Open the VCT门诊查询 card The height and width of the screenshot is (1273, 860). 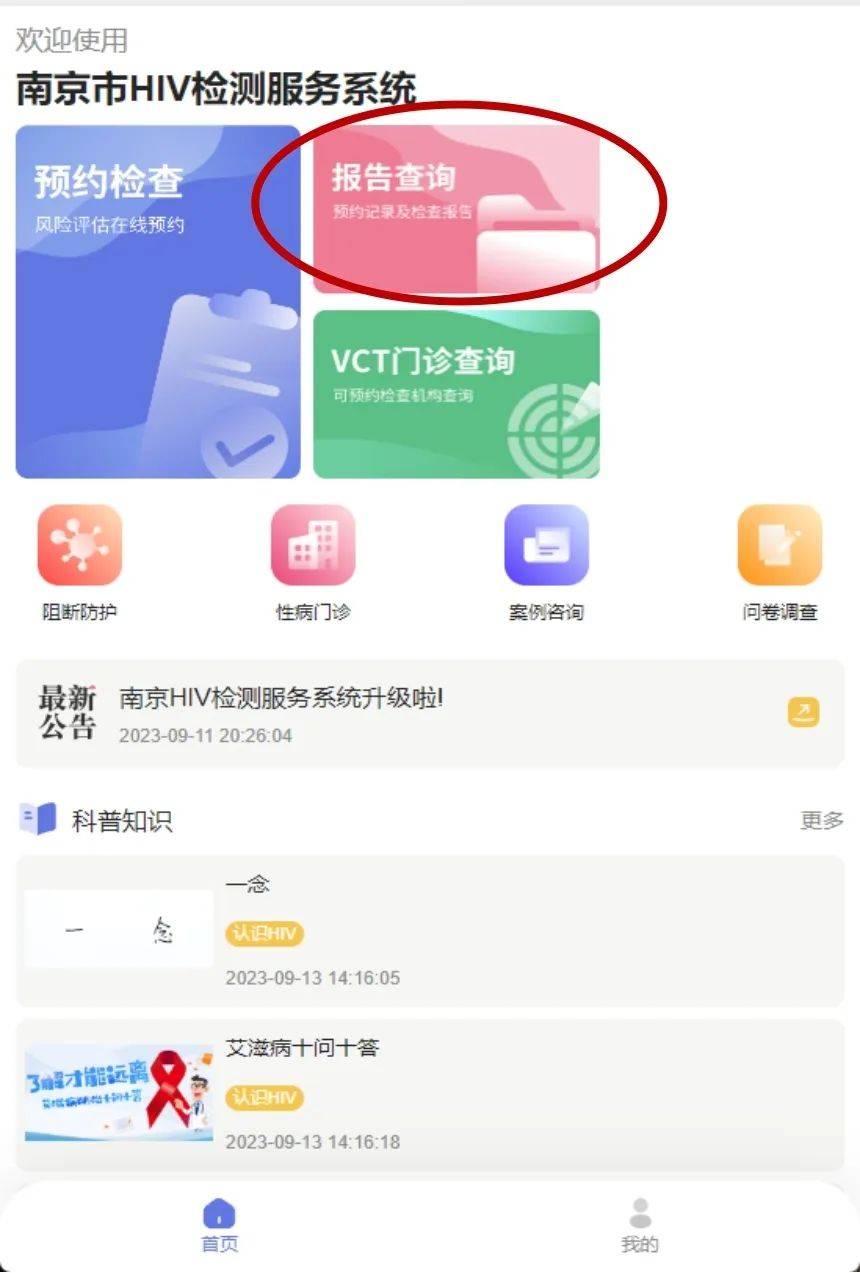point(456,394)
